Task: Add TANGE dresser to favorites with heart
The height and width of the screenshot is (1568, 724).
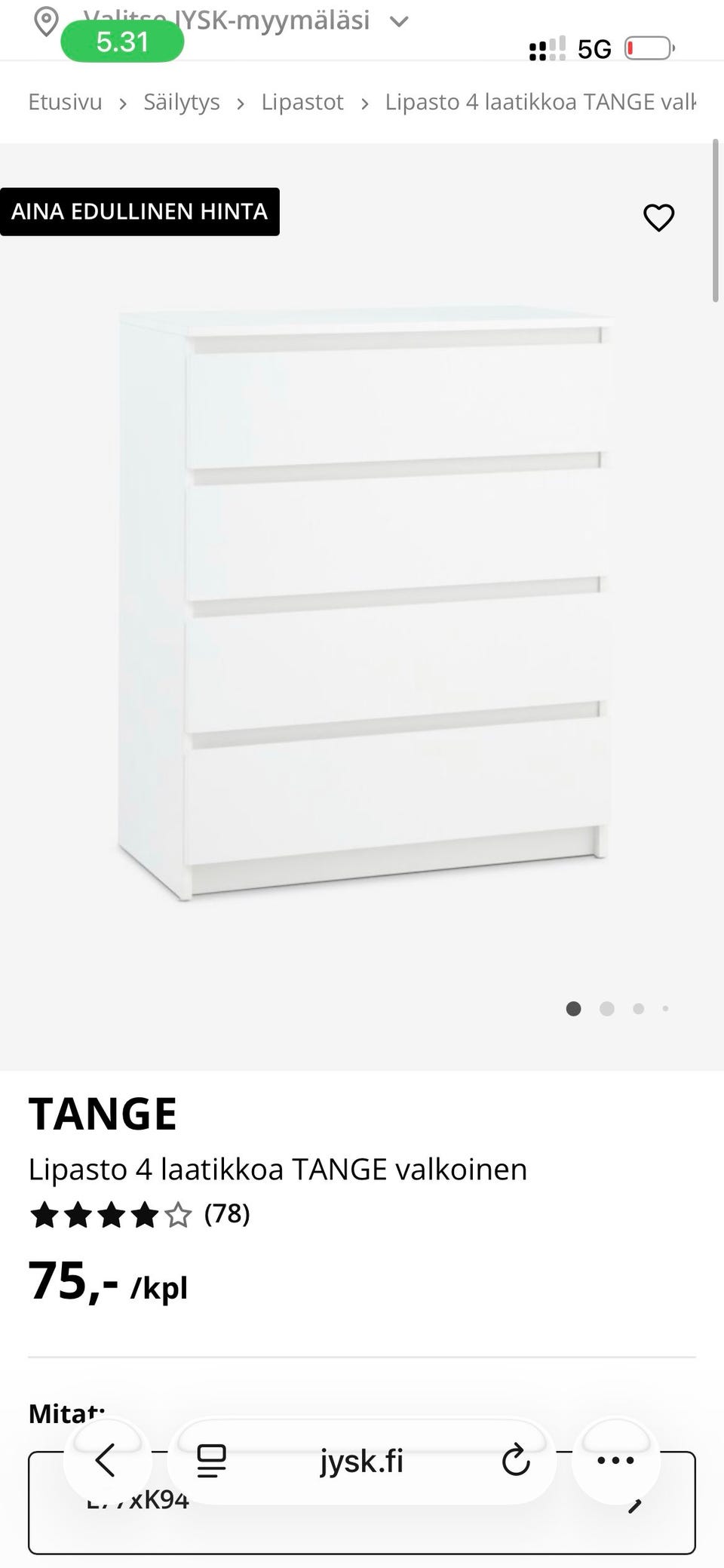Action: (x=658, y=218)
